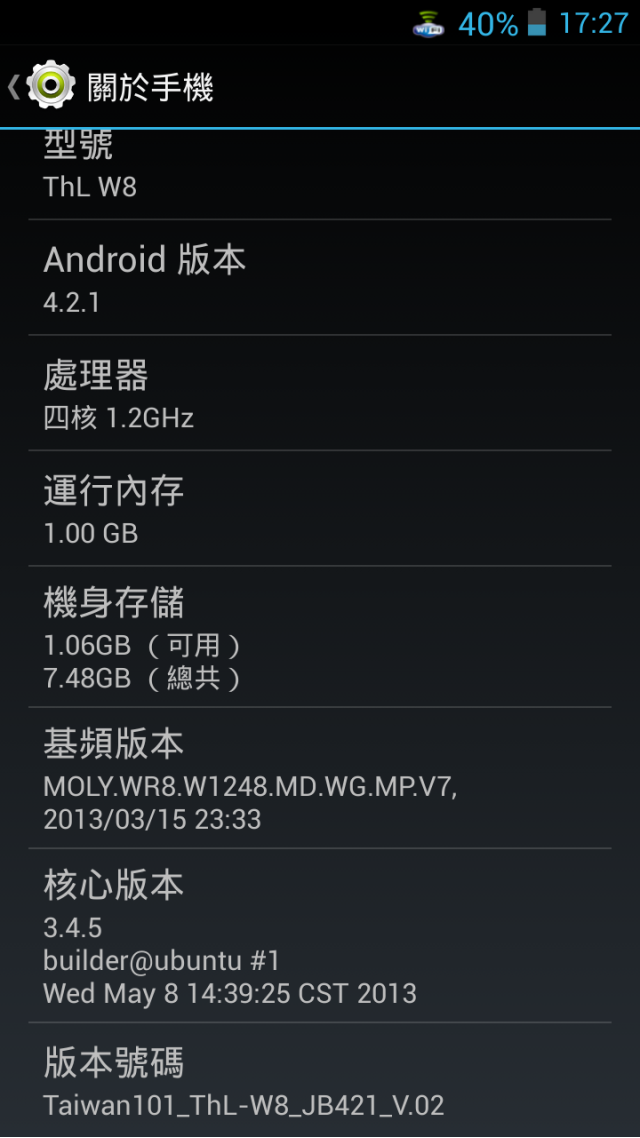The width and height of the screenshot is (640, 1138).
Task: Go back from 關於手機 using the settings icon
Action: pos(47,86)
